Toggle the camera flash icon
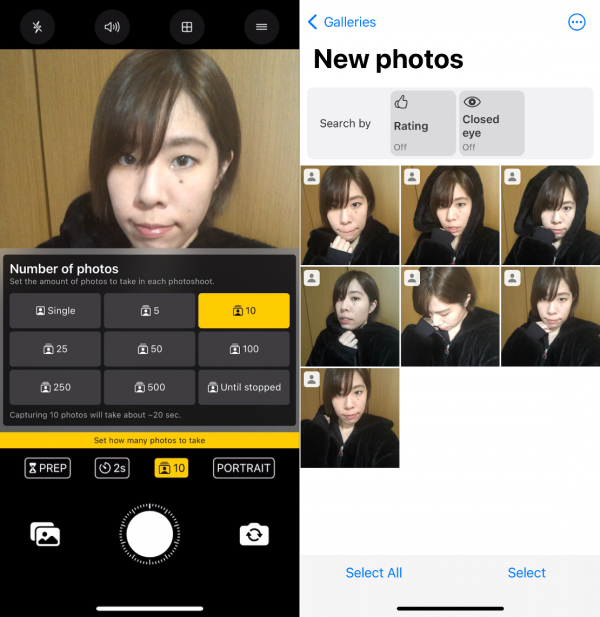Image resolution: width=600 pixels, height=617 pixels. [37, 27]
